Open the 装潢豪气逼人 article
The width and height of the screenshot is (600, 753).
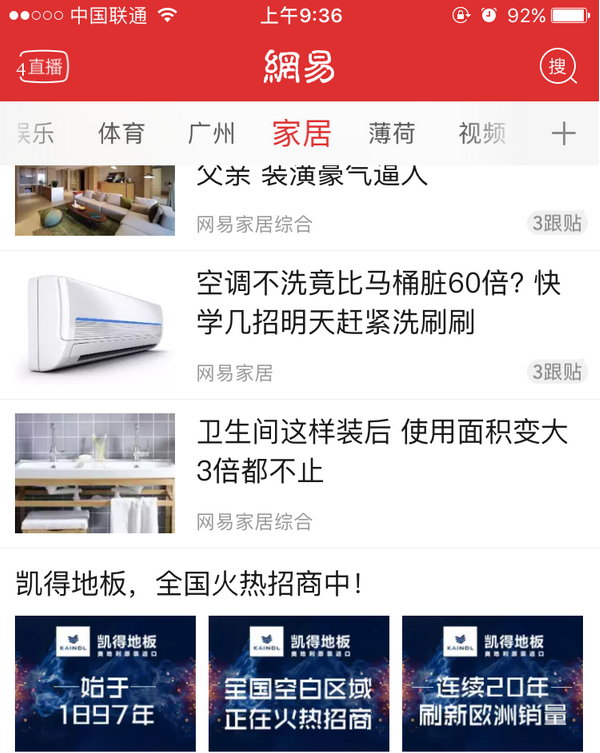tap(312, 178)
